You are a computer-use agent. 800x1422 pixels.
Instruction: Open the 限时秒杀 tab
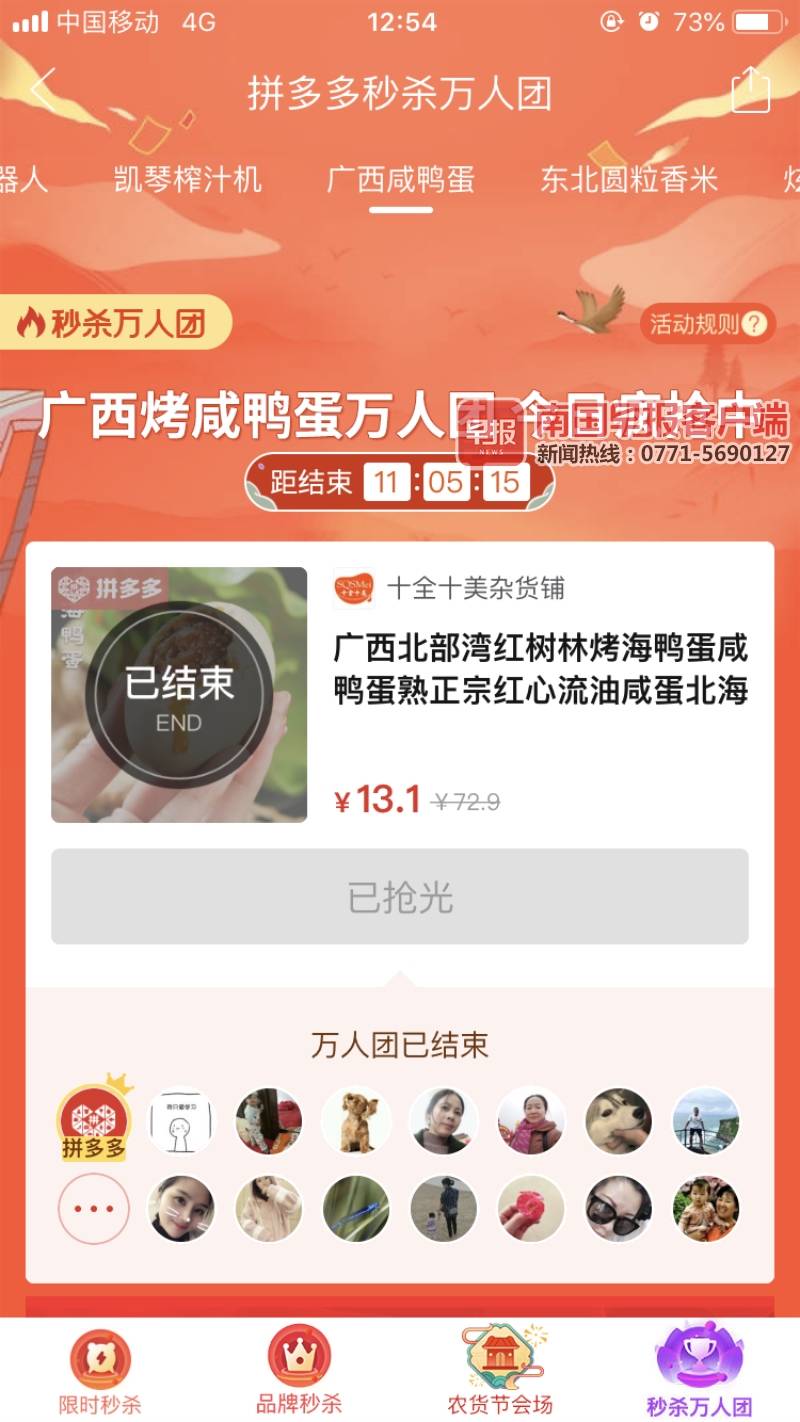click(x=100, y=1370)
